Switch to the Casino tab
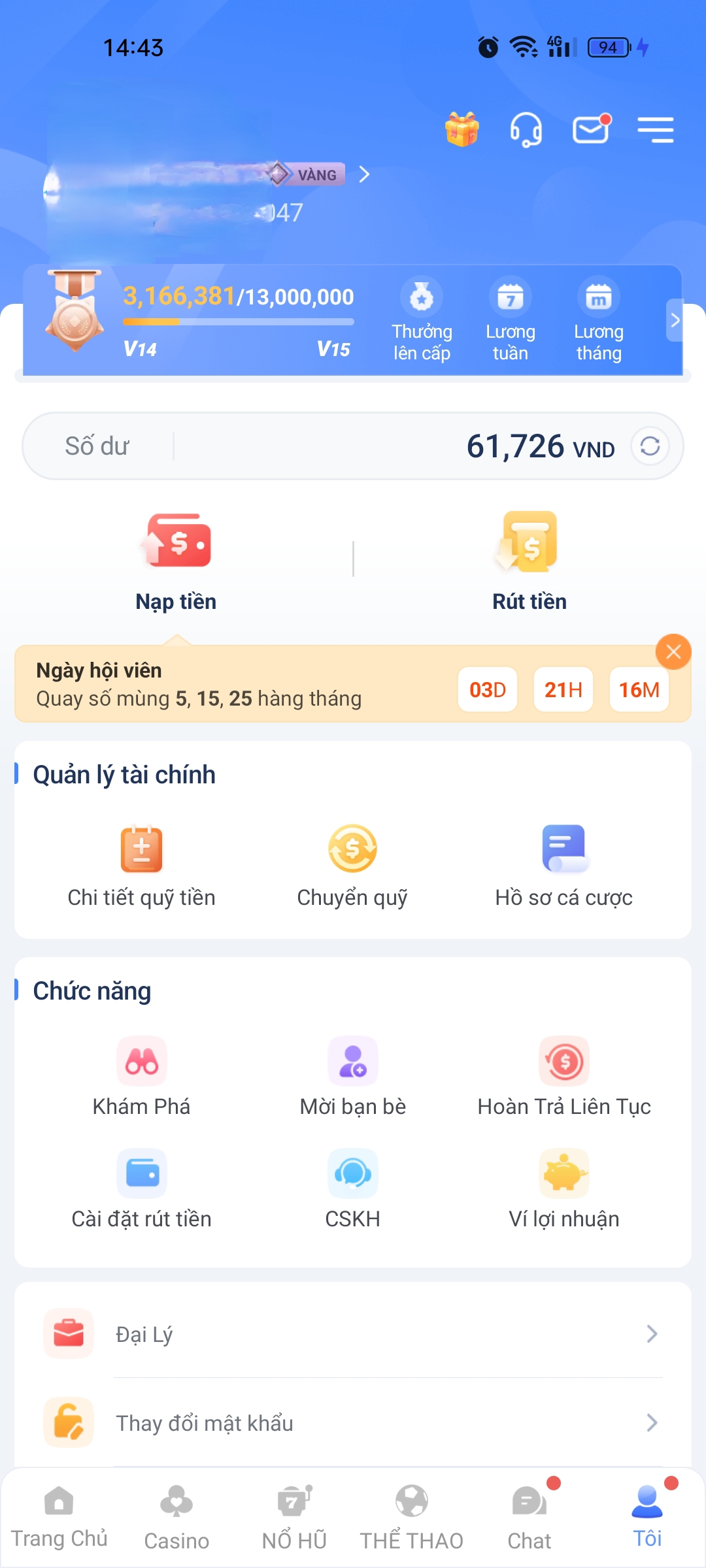 click(x=176, y=1519)
